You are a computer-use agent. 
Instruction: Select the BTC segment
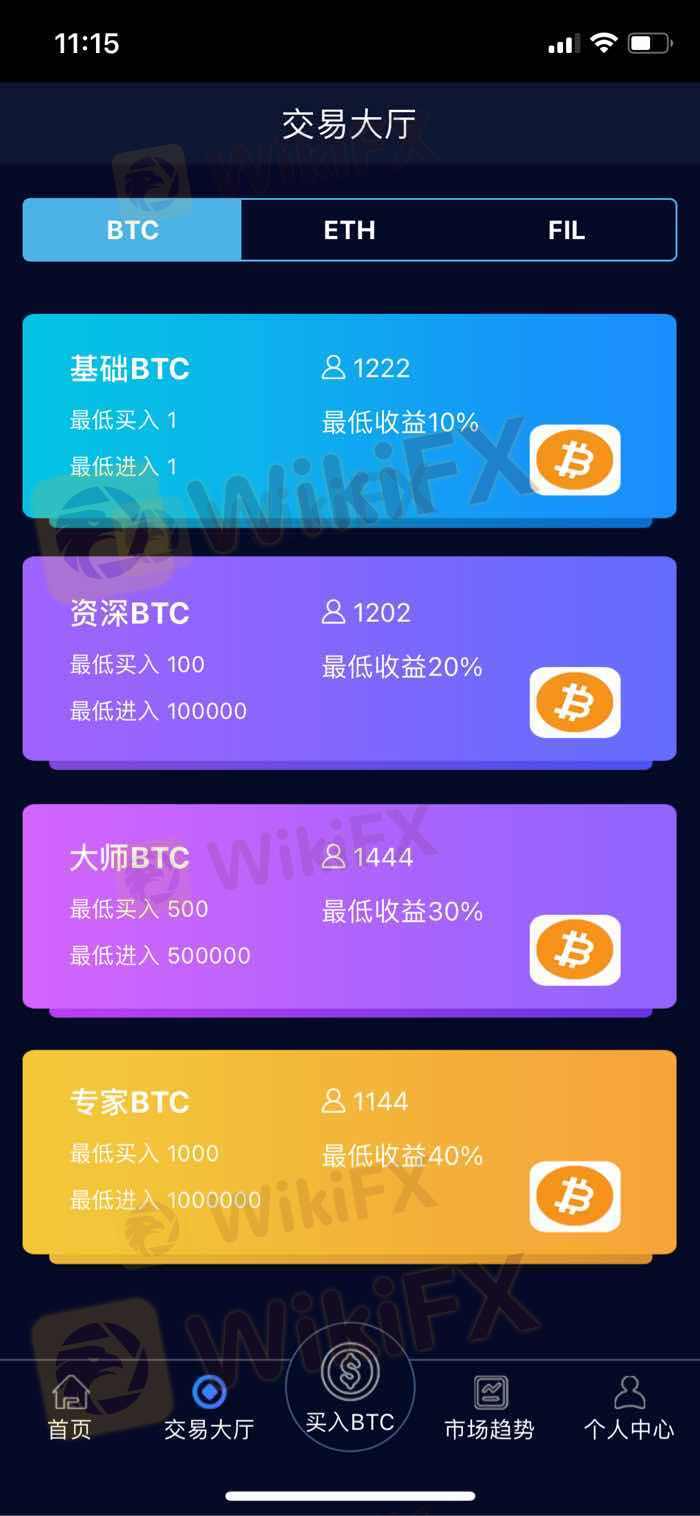click(132, 230)
